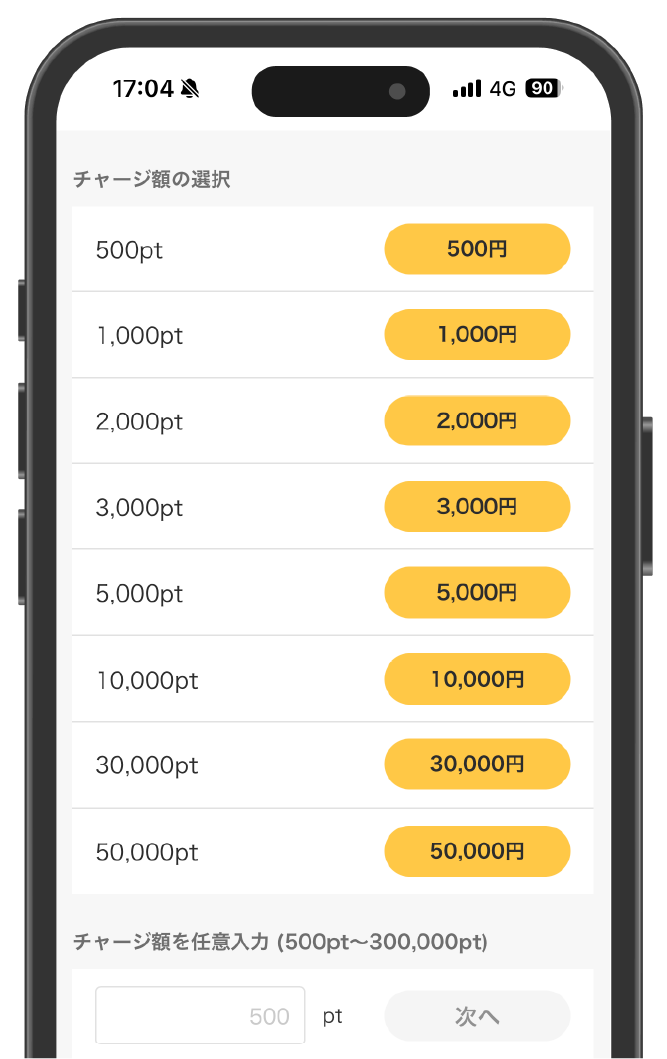
Task: Select the 5,000円 charge button
Action: [x=477, y=593]
